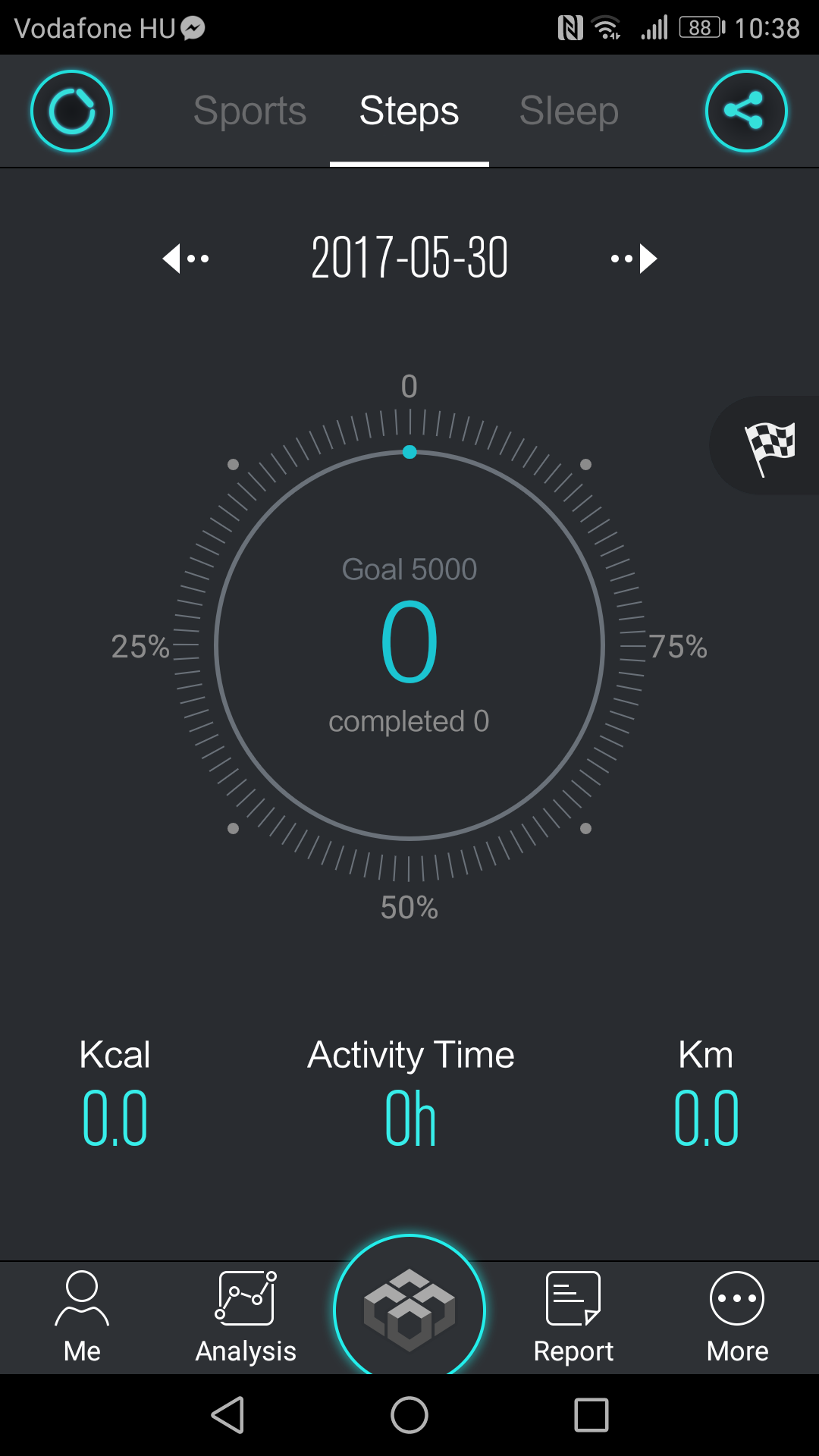Open the Report section
Viewport: 819px width, 1456px height.
pos(573,1317)
